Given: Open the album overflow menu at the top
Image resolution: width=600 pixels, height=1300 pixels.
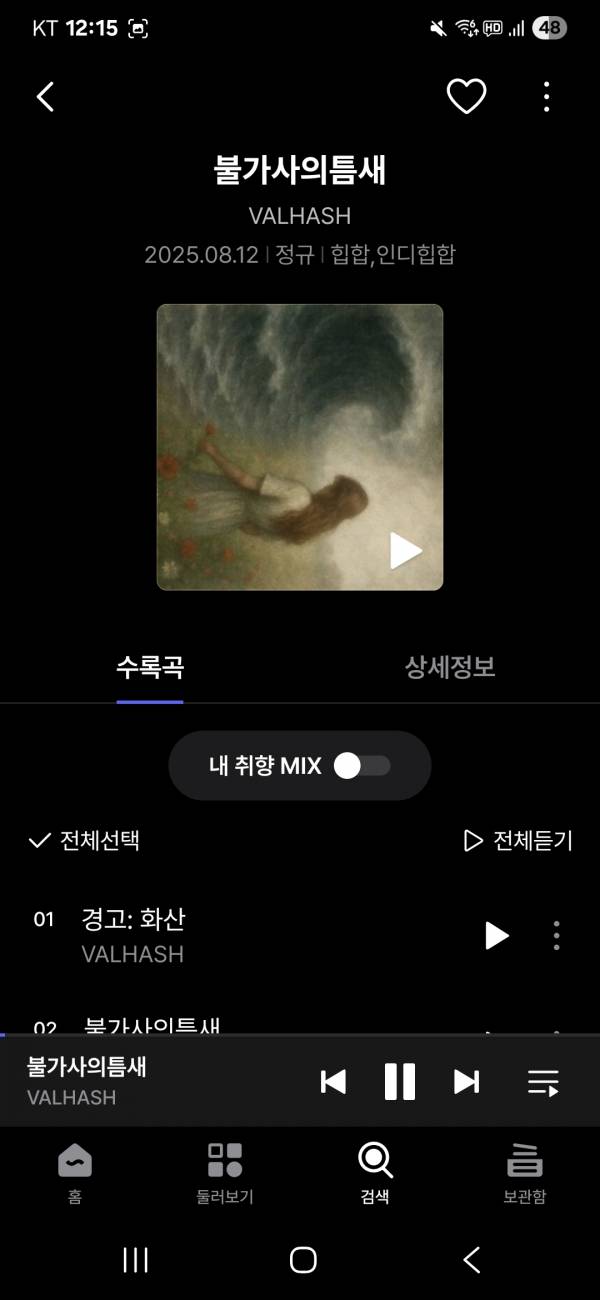Looking at the screenshot, I should pos(546,97).
